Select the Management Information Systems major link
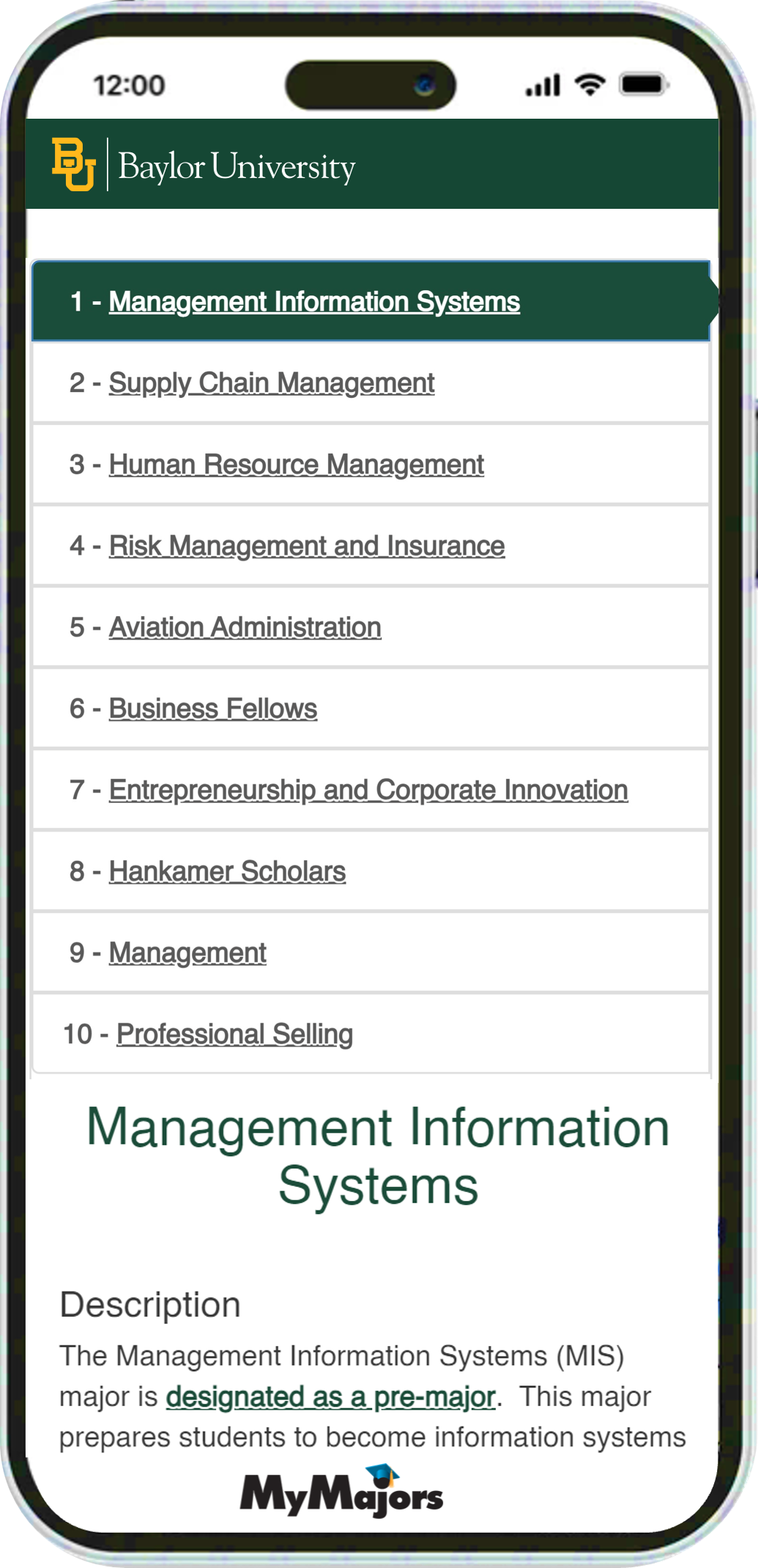The image size is (758, 1568). pos(314,302)
